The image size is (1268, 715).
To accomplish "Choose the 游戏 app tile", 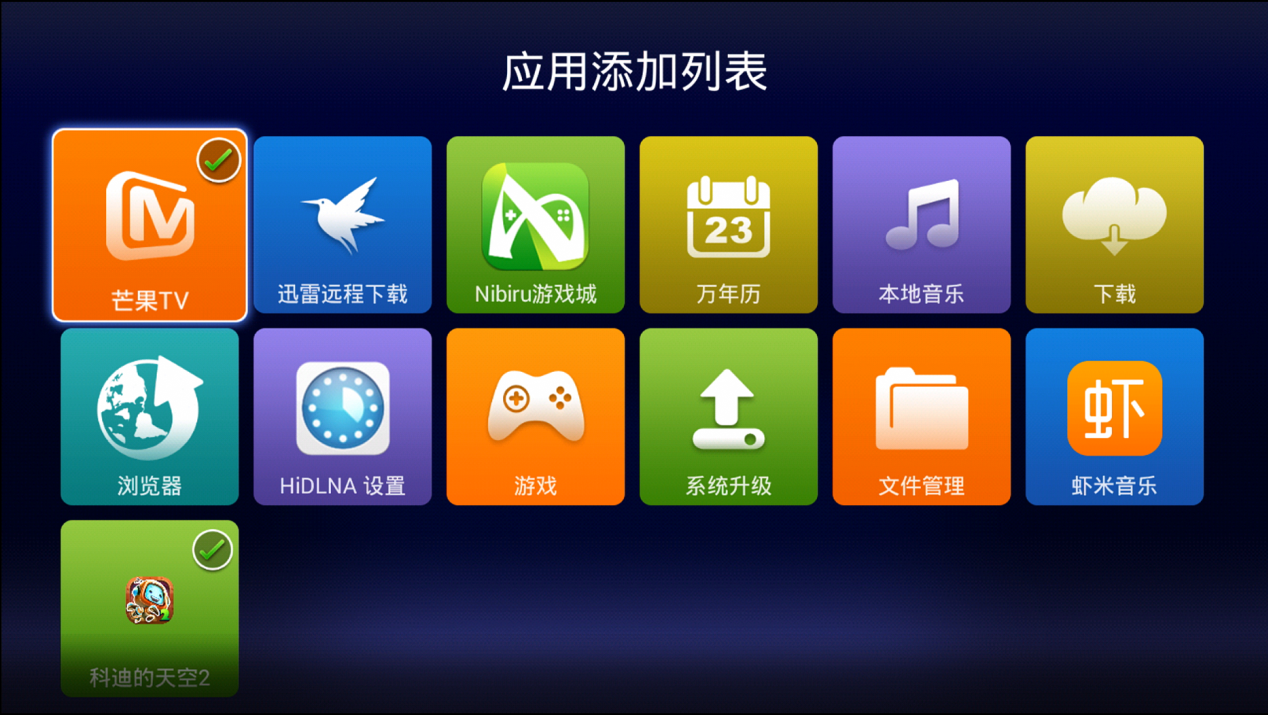I will [535, 417].
